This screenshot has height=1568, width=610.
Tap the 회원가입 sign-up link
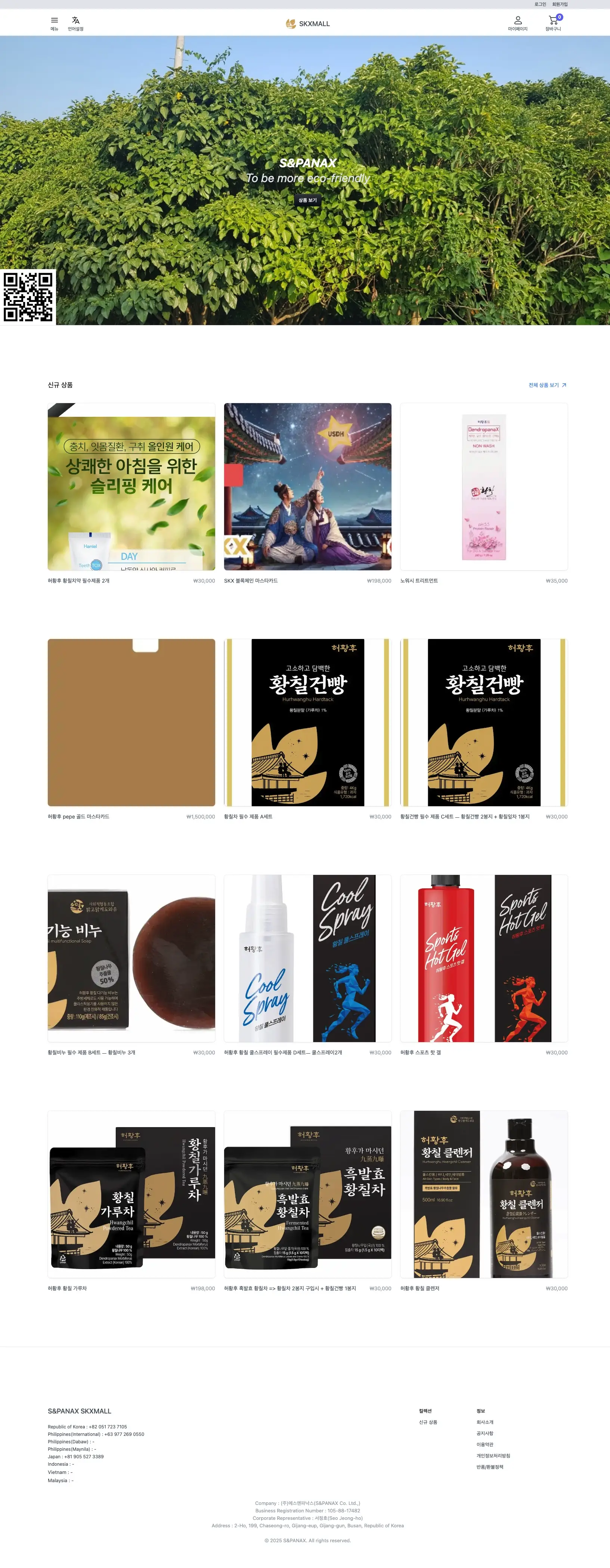(x=560, y=4)
